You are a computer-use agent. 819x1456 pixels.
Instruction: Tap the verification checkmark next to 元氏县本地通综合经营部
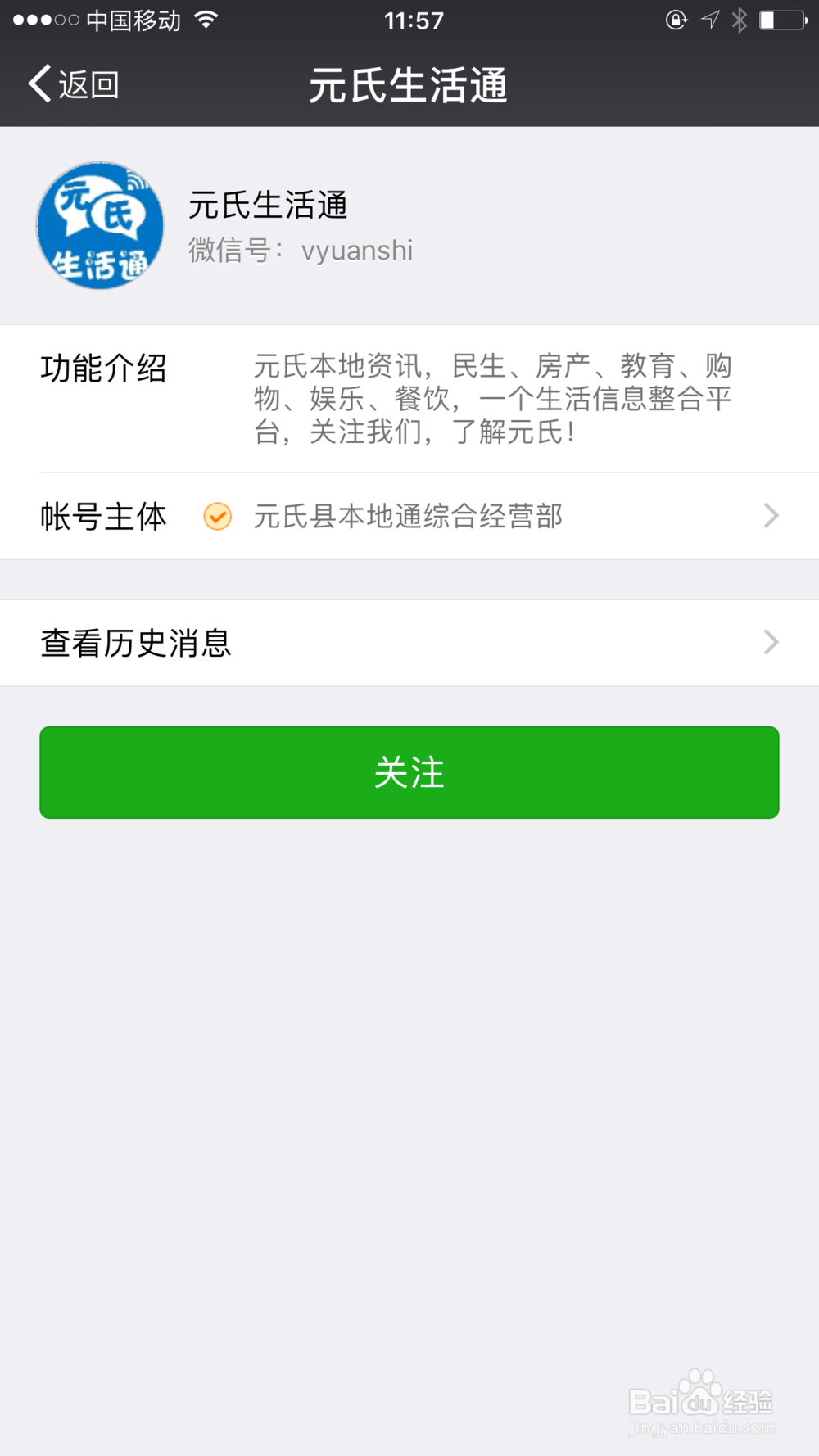tap(217, 516)
